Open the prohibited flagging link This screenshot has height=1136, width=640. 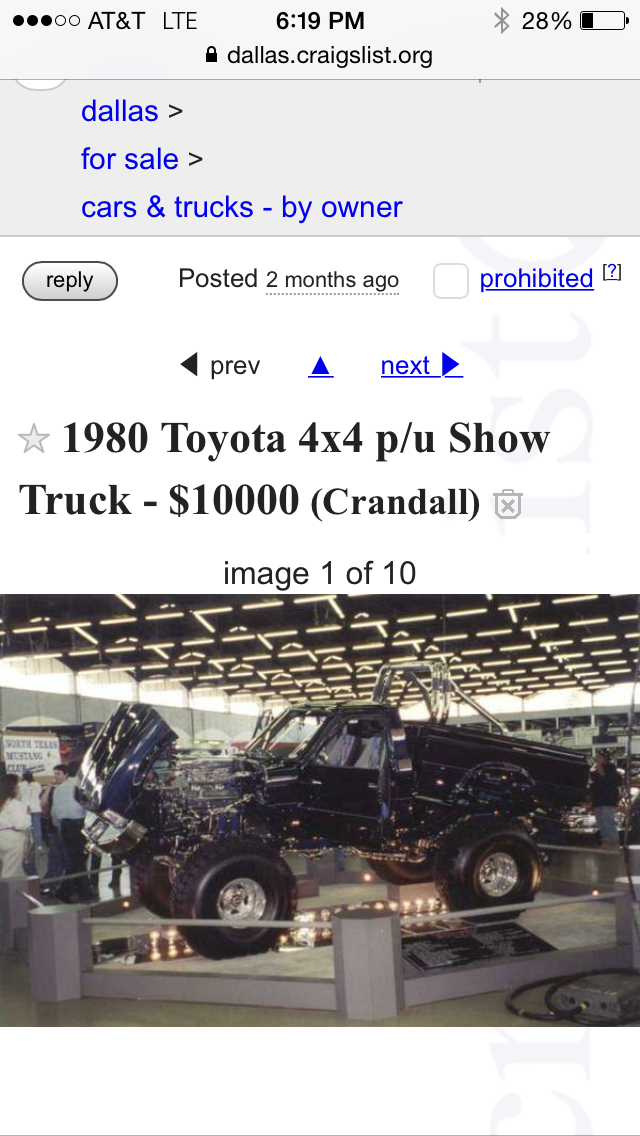pos(536,279)
